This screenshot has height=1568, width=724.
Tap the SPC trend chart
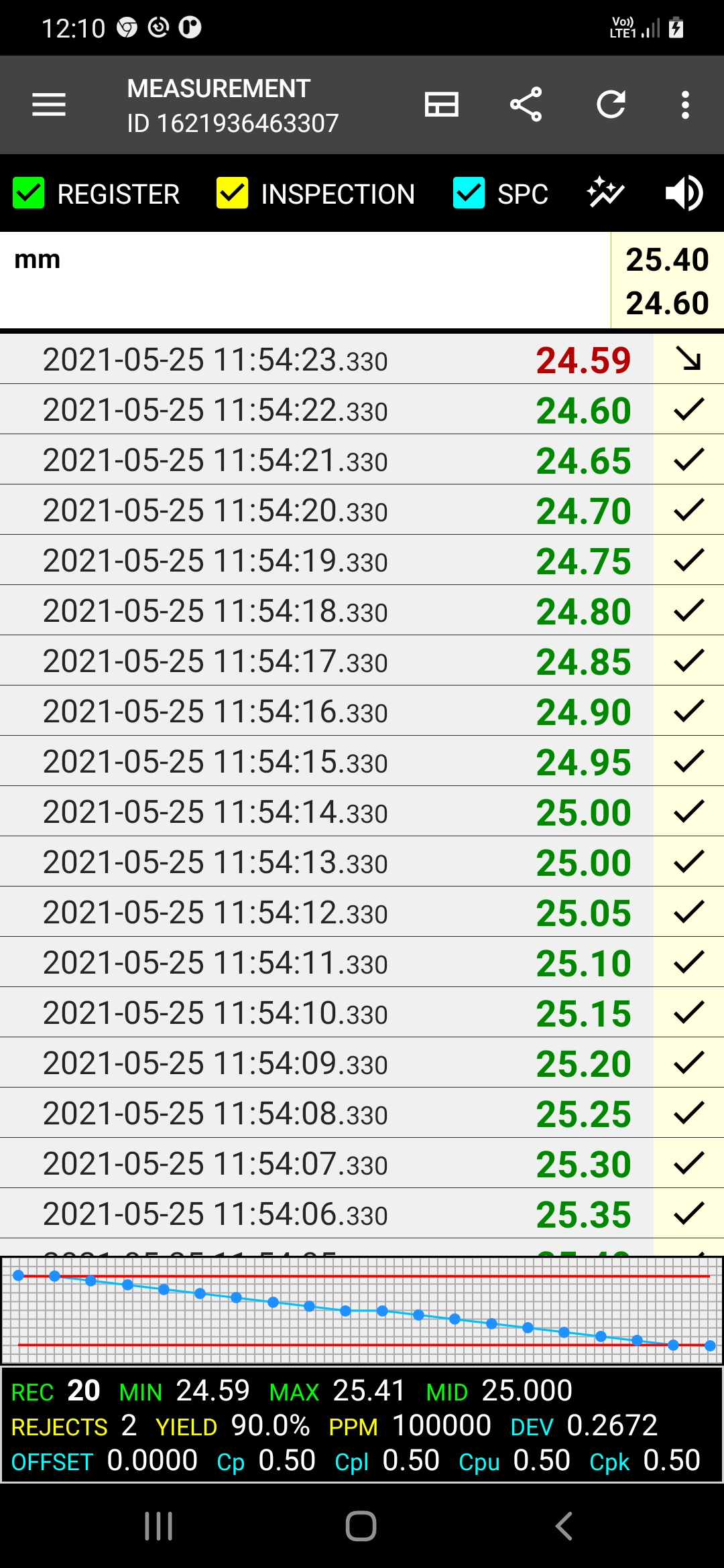[362, 1310]
